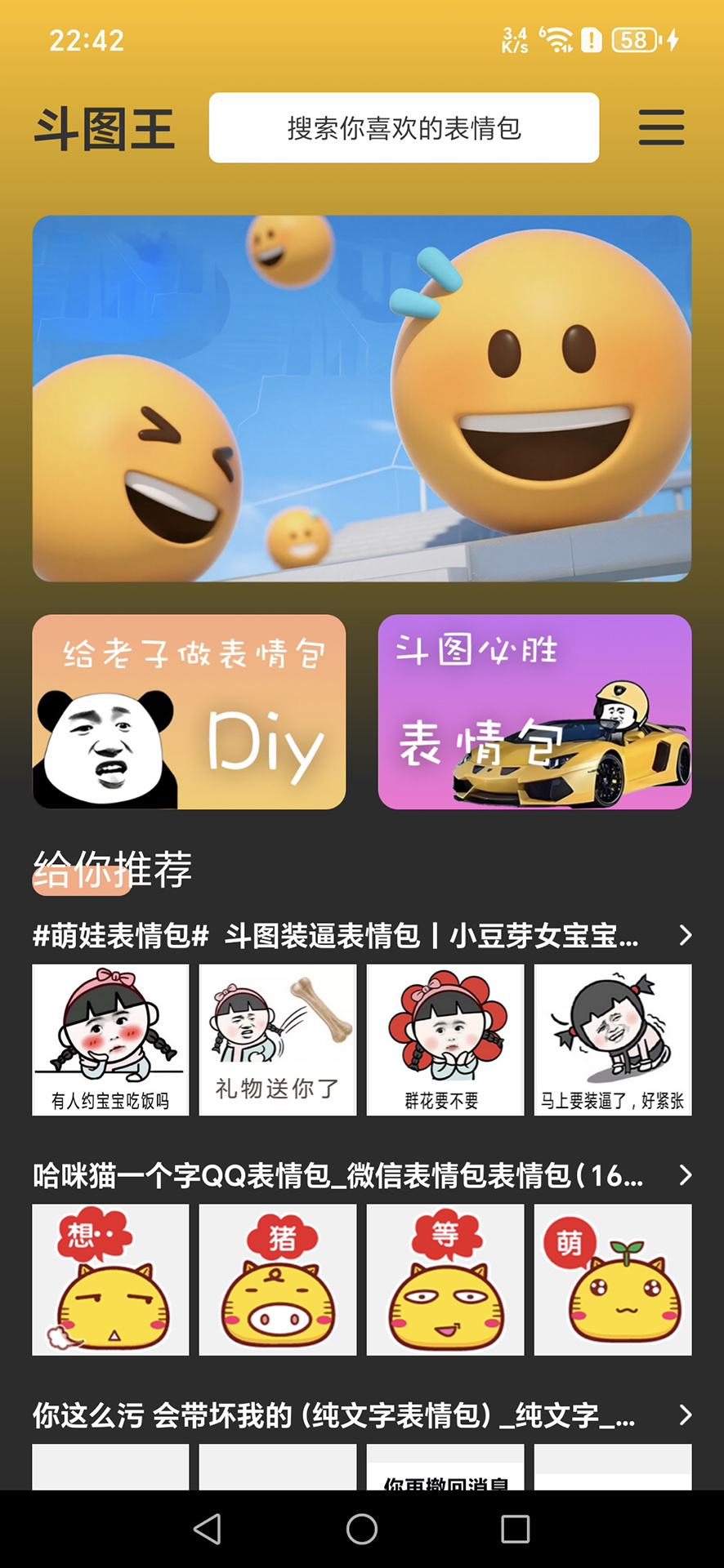Expand the 你这么污 会带坏我的 collection arrow
Image resolution: width=724 pixels, height=1568 pixels.
click(x=685, y=1415)
